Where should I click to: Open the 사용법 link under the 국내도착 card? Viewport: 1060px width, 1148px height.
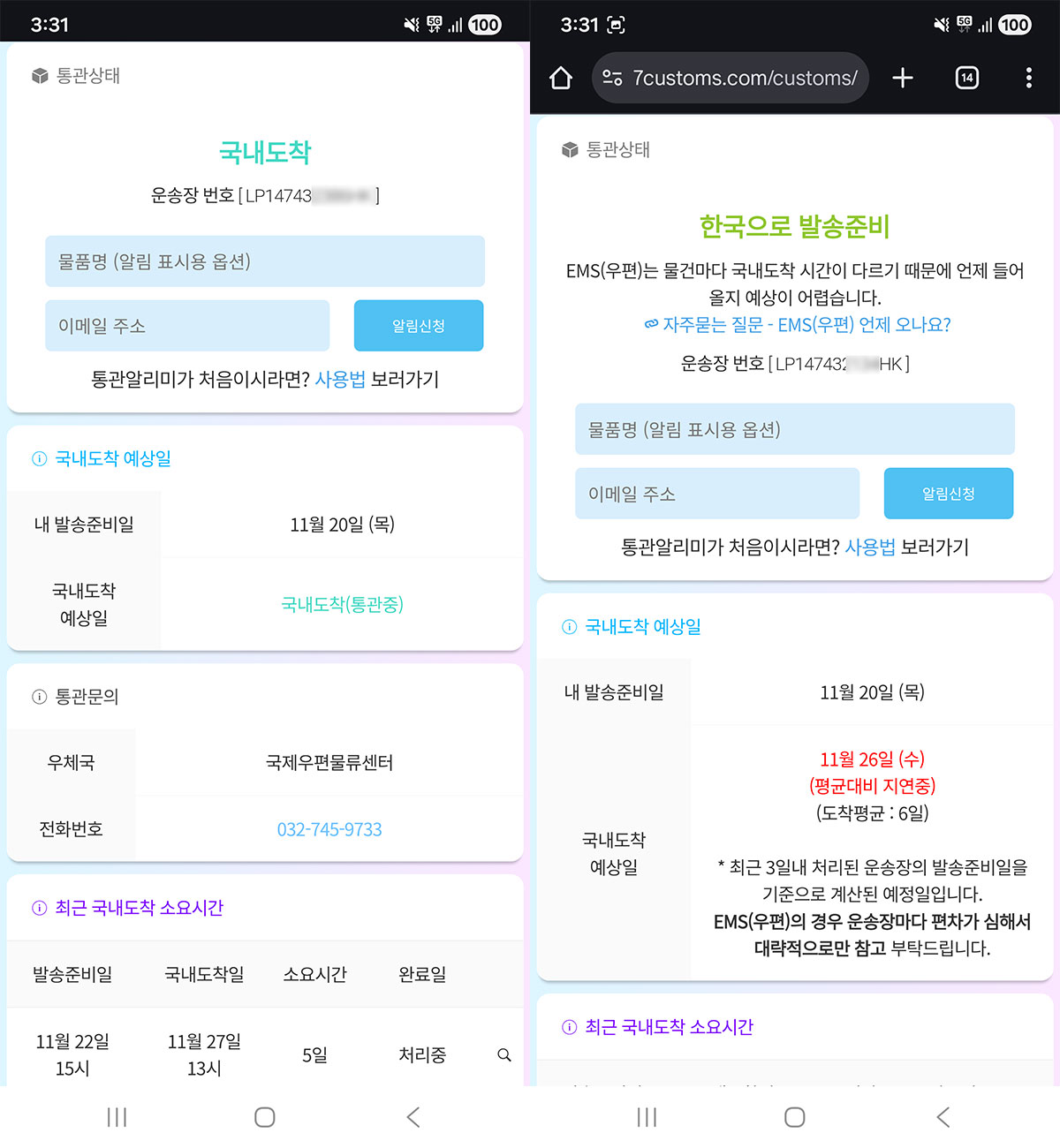click(x=340, y=380)
